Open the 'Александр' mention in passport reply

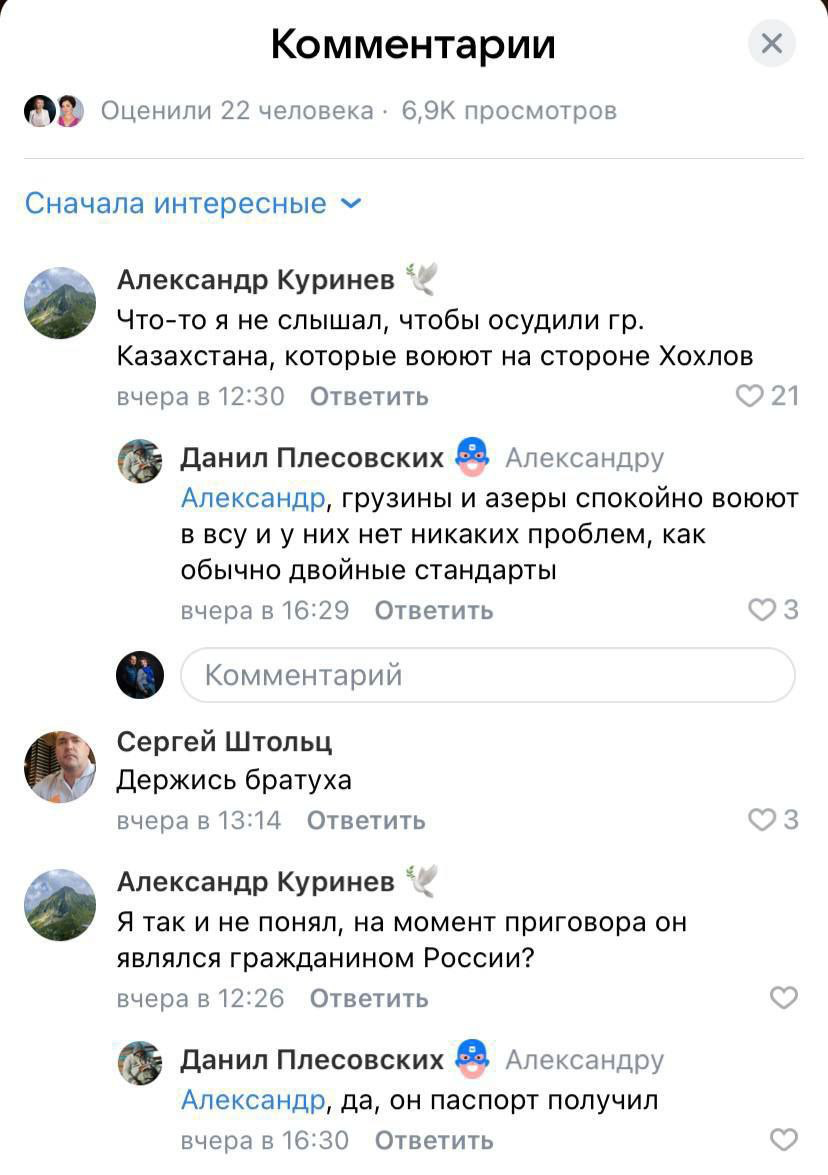pyautogui.click(x=252, y=1101)
